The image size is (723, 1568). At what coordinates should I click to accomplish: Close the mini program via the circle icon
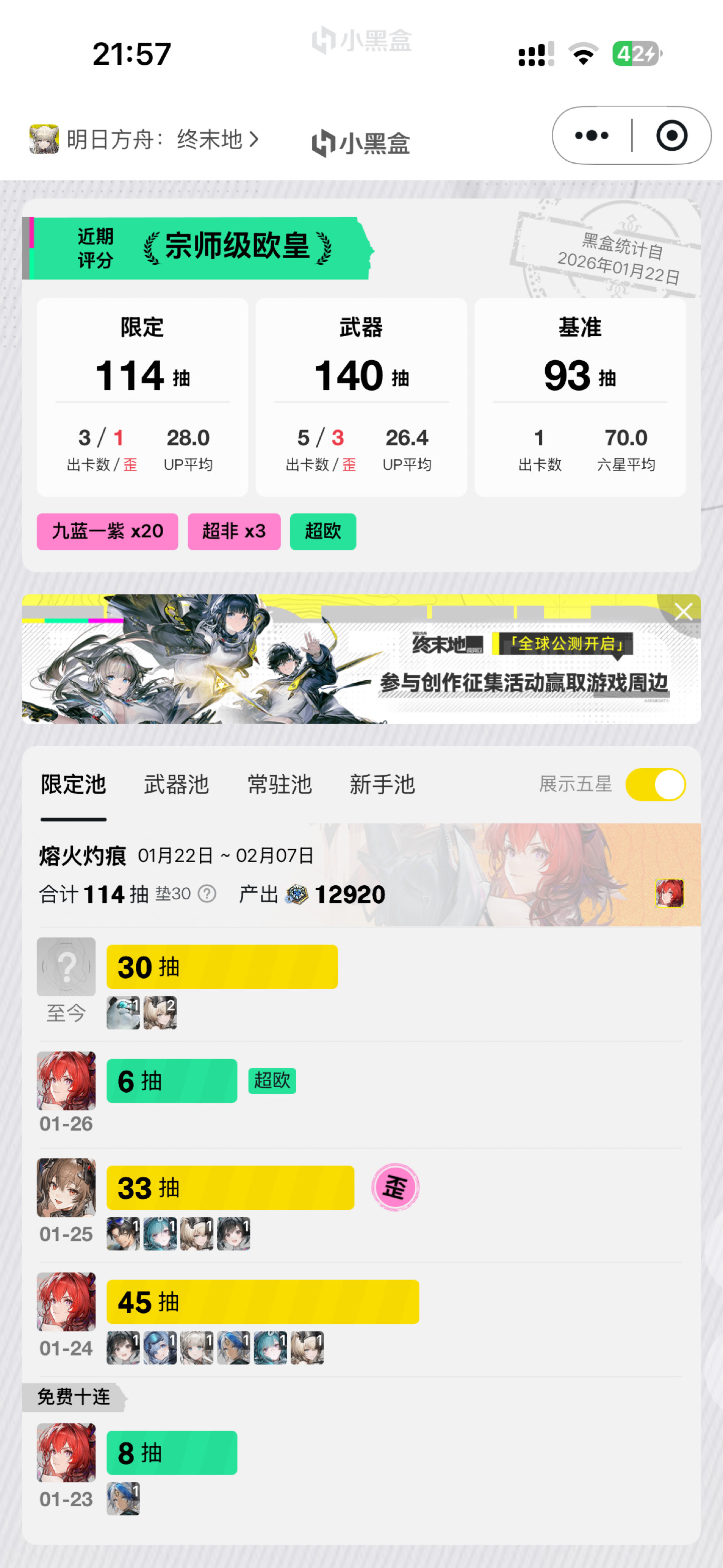[672, 136]
